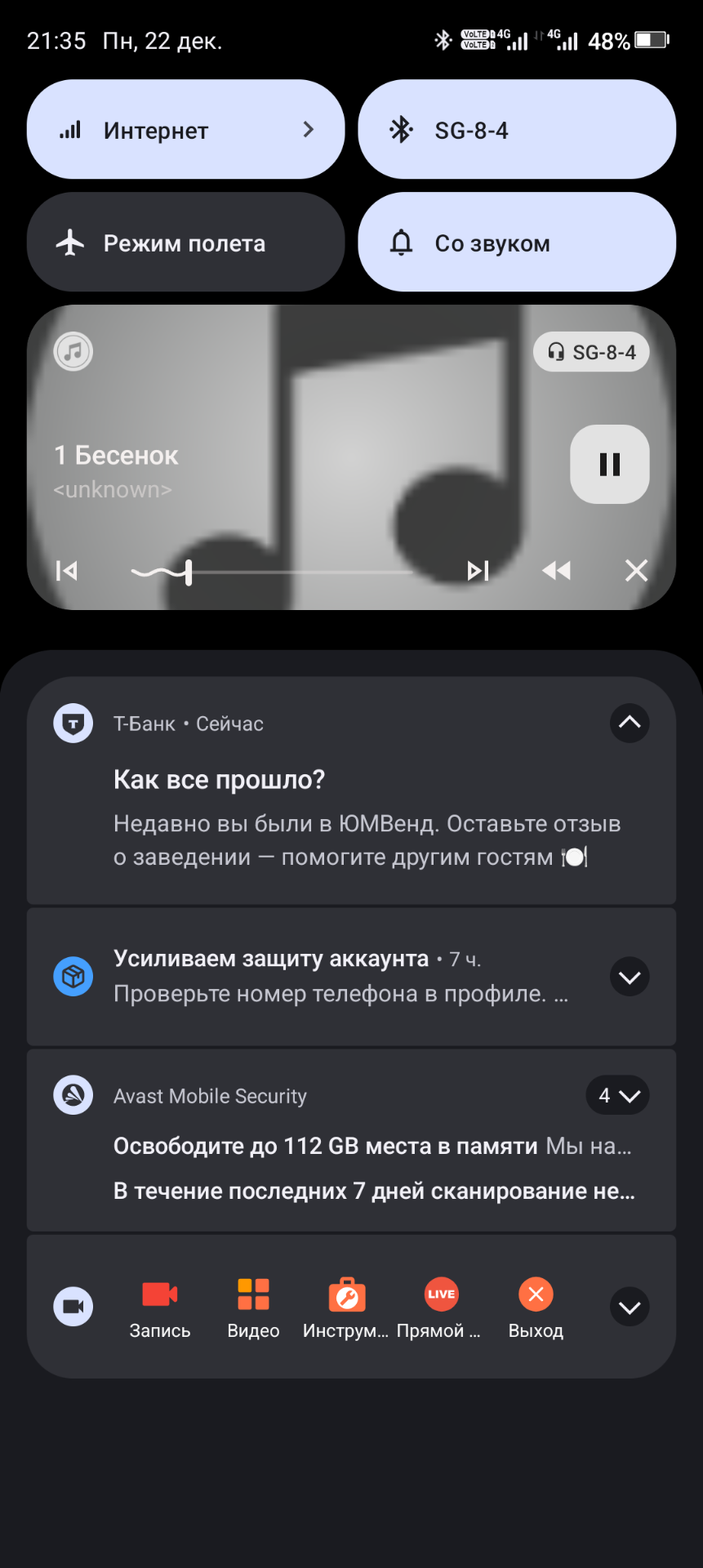Screen dimensions: 703x1568
Task: Open Видео in the recorder notification
Action: [x=253, y=1307]
